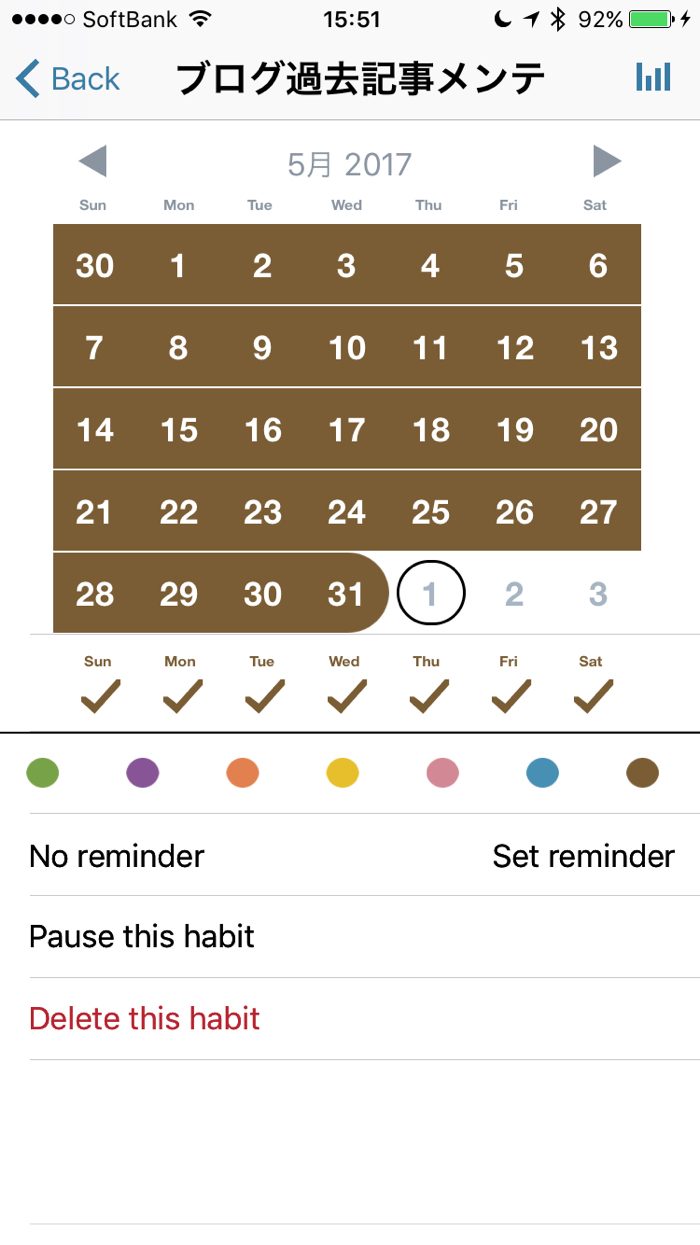Choose the yellow color swatch
Viewport: 700px width, 1245px height.
[x=343, y=773]
